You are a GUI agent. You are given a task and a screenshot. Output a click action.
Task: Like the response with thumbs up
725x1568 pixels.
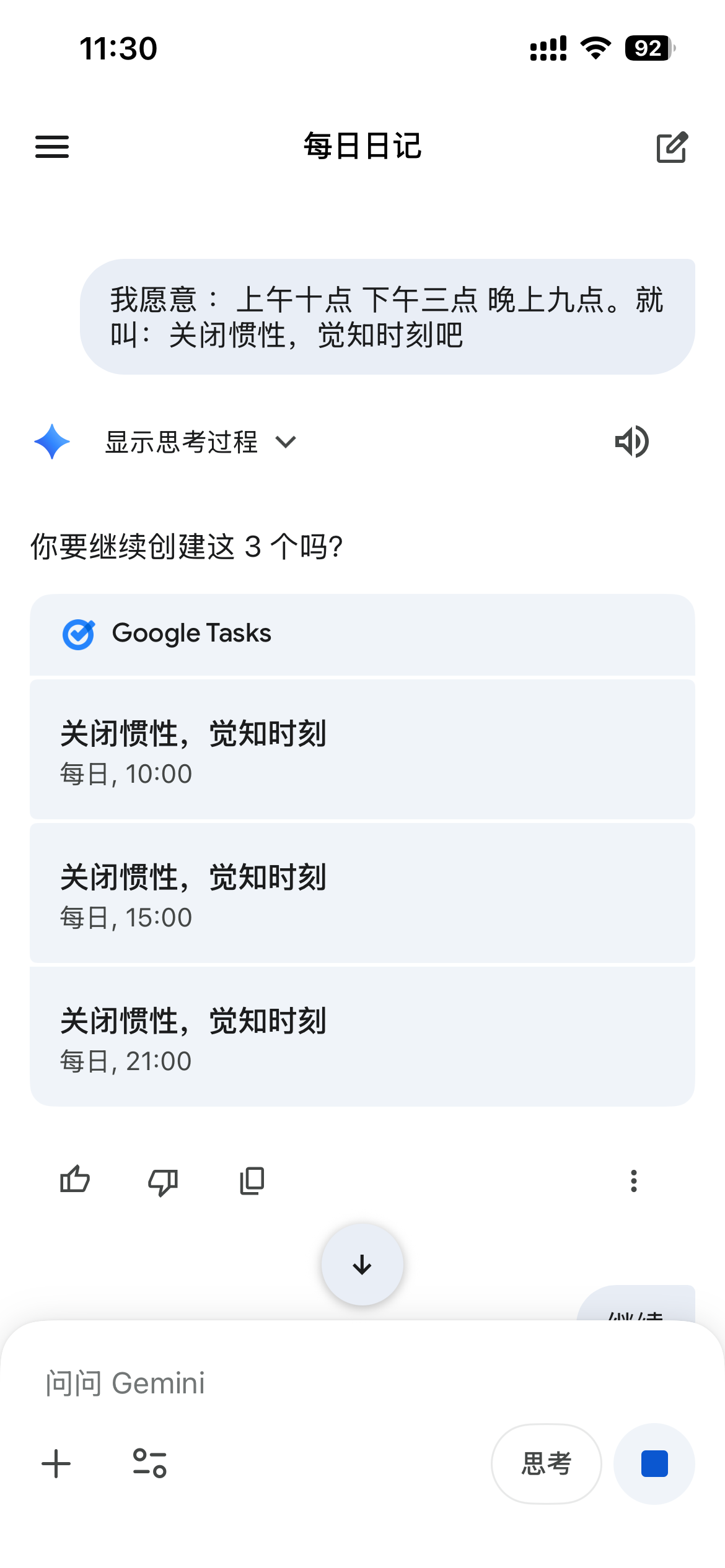pos(75,1180)
